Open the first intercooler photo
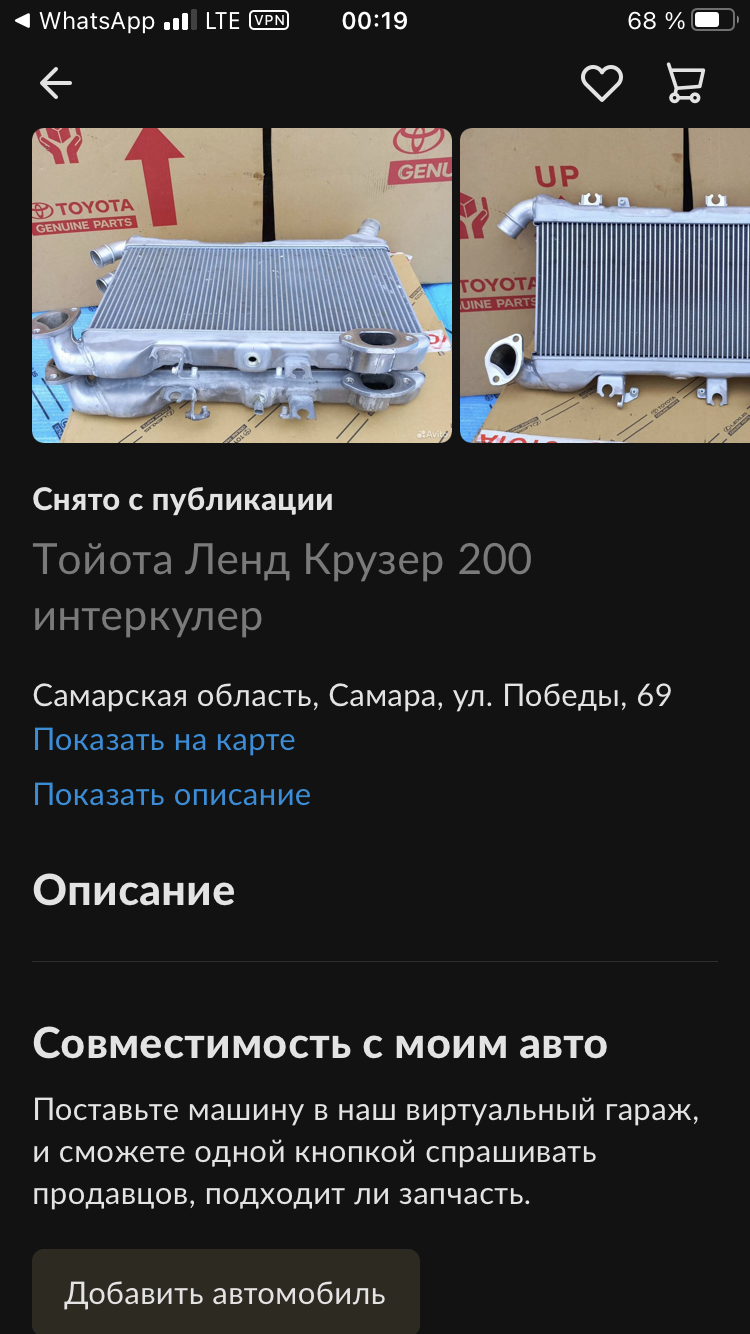The height and width of the screenshot is (1334, 750). coord(242,285)
